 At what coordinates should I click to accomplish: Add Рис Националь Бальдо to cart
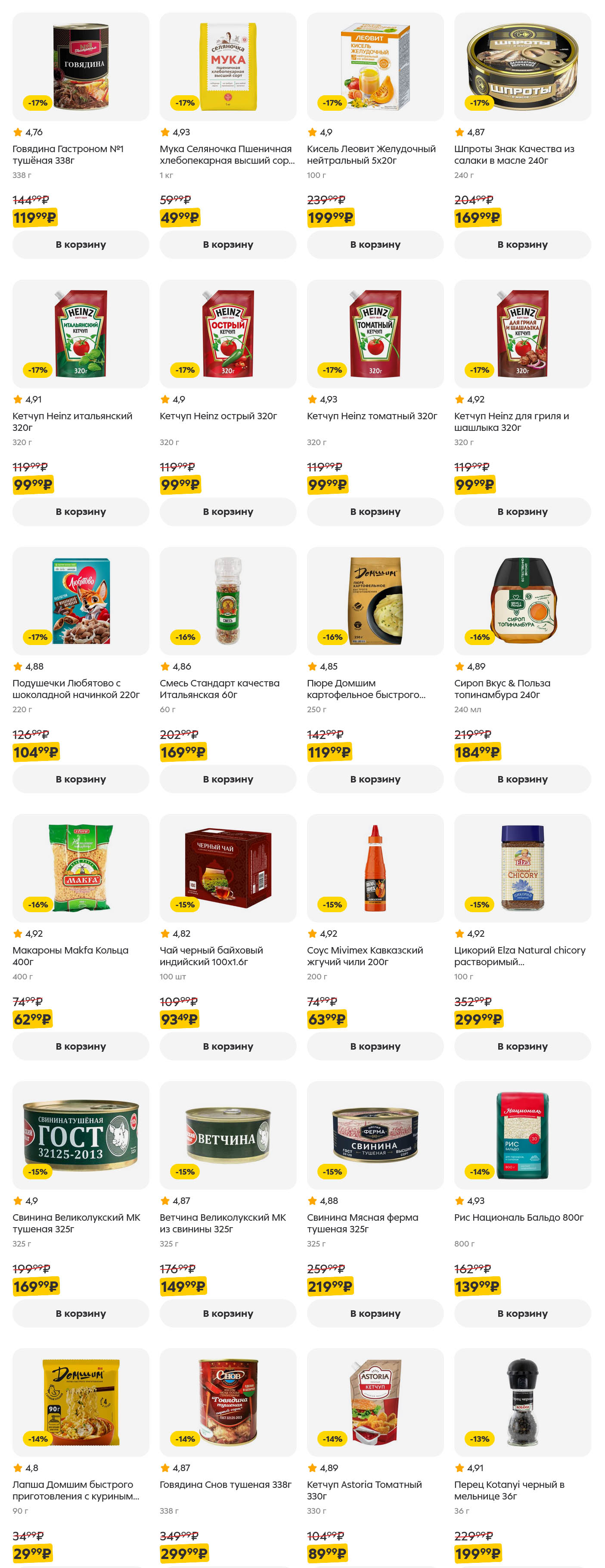[522, 1313]
